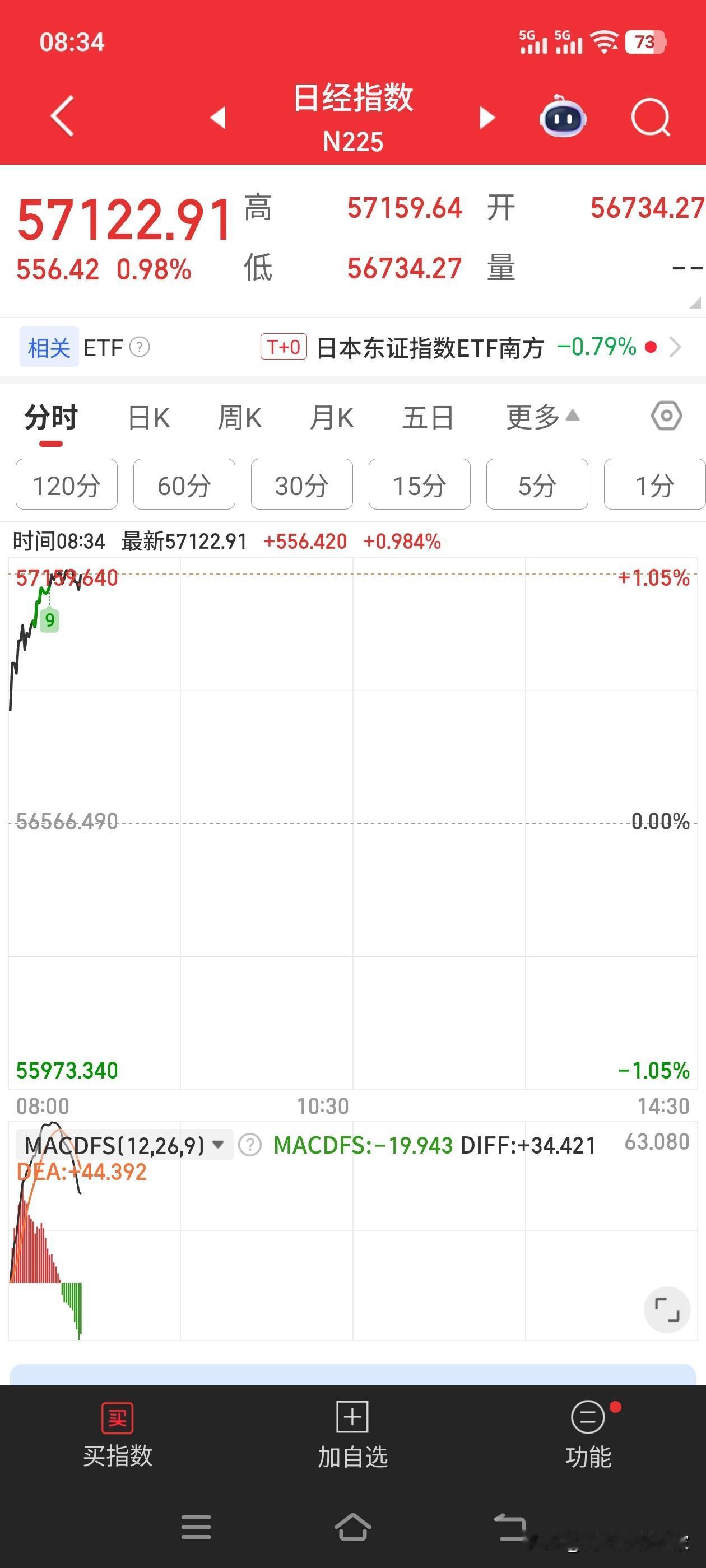Switch to the 五日 tab
The image size is (706, 1568).
(428, 416)
